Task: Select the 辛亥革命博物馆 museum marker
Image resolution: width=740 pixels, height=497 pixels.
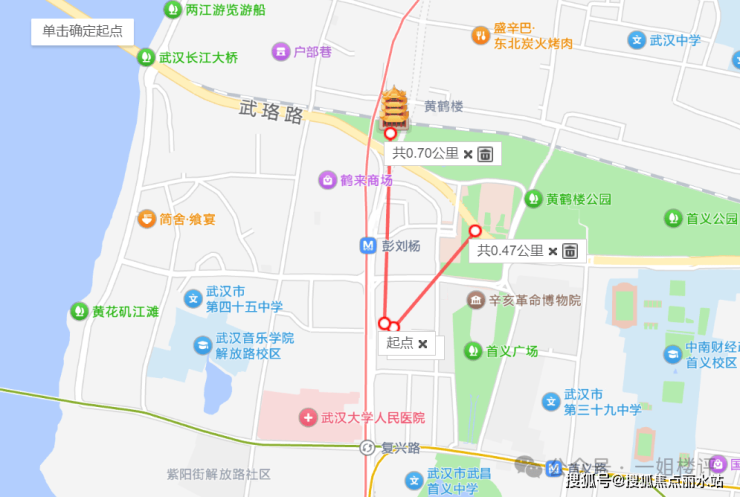Action: tap(477, 300)
